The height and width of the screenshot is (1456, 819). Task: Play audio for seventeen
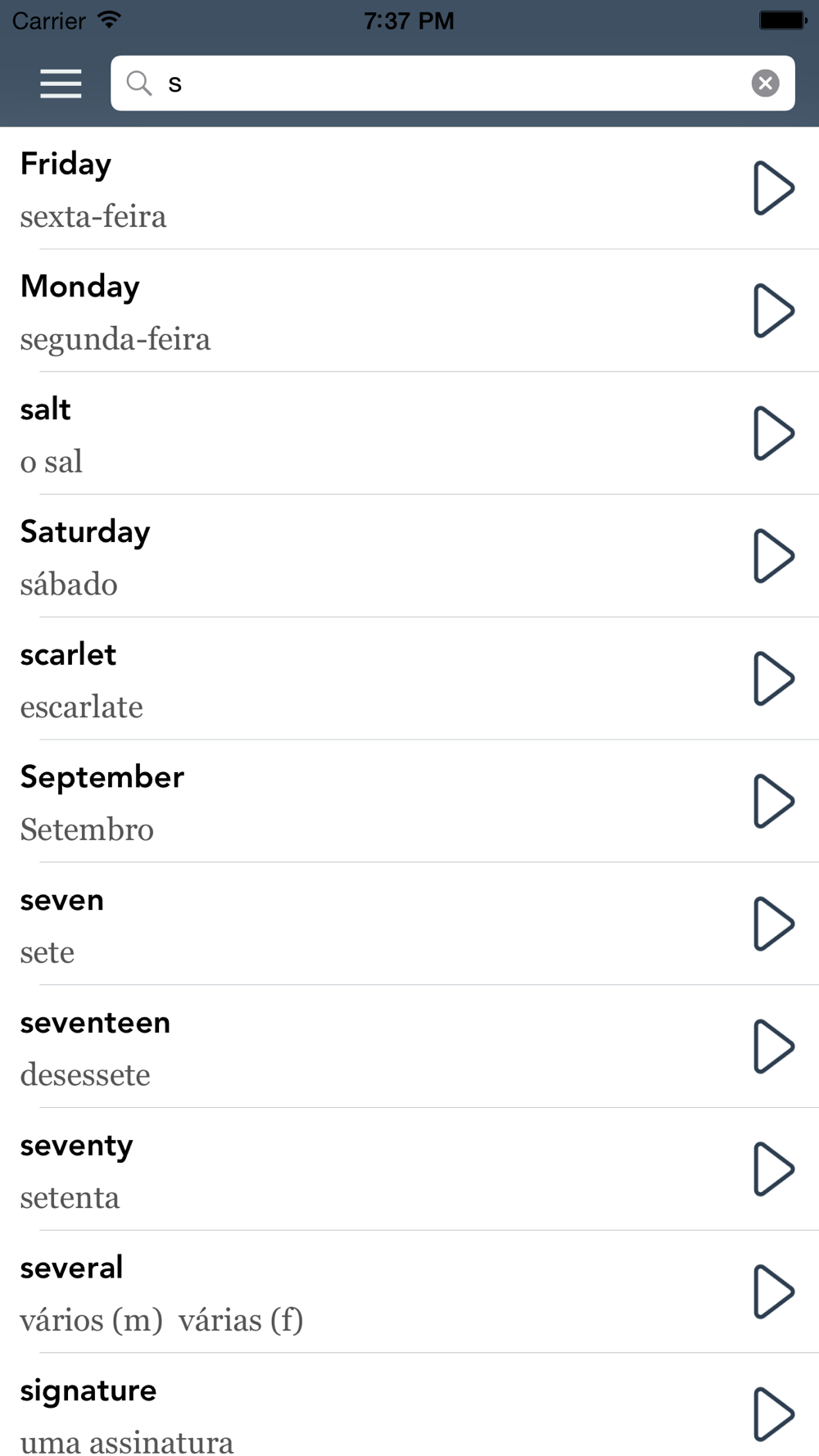pyautogui.click(x=773, y=1047)
